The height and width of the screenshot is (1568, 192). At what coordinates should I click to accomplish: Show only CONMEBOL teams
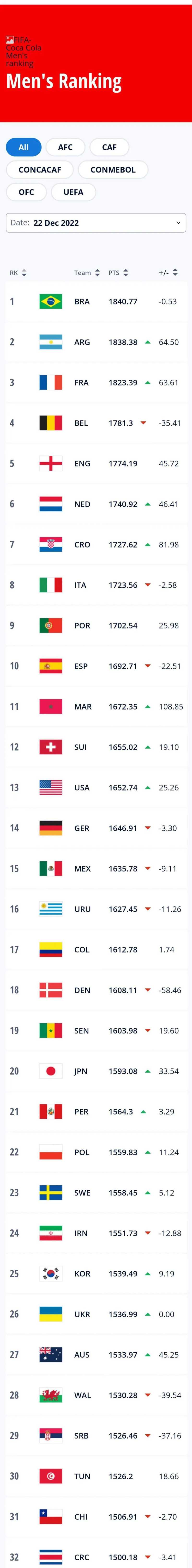pos(113,170)
